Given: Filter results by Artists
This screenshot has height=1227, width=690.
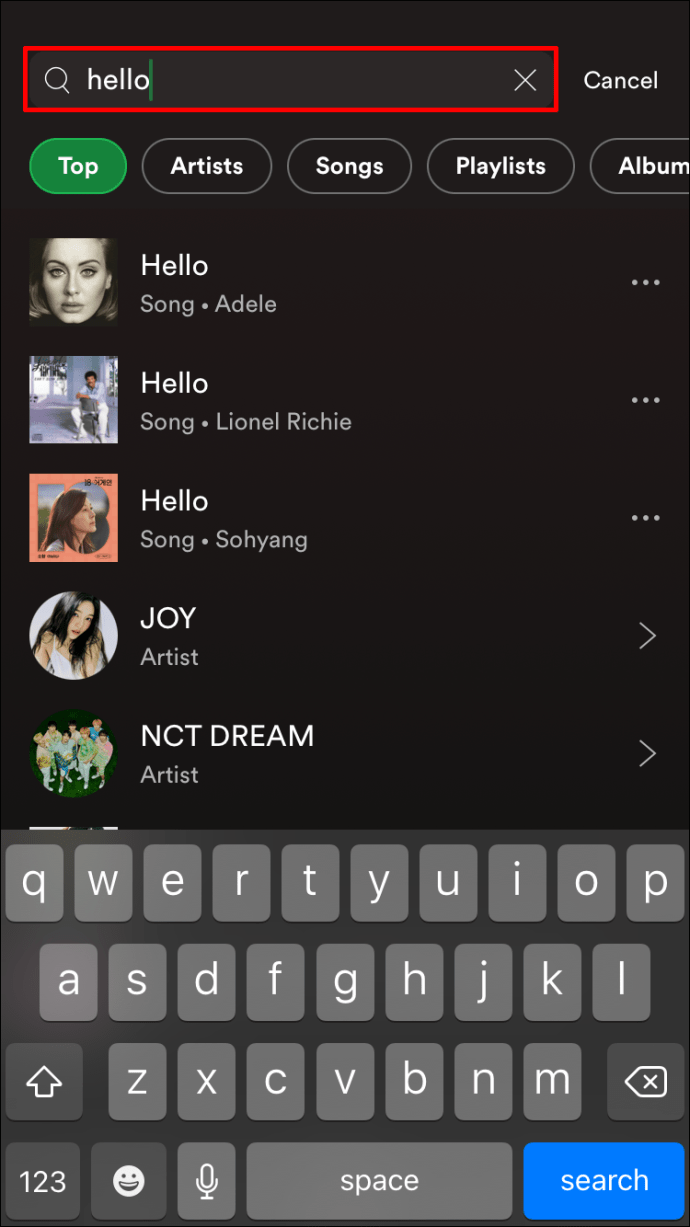Looking at the screenshot, I should [x=207, y=166].
